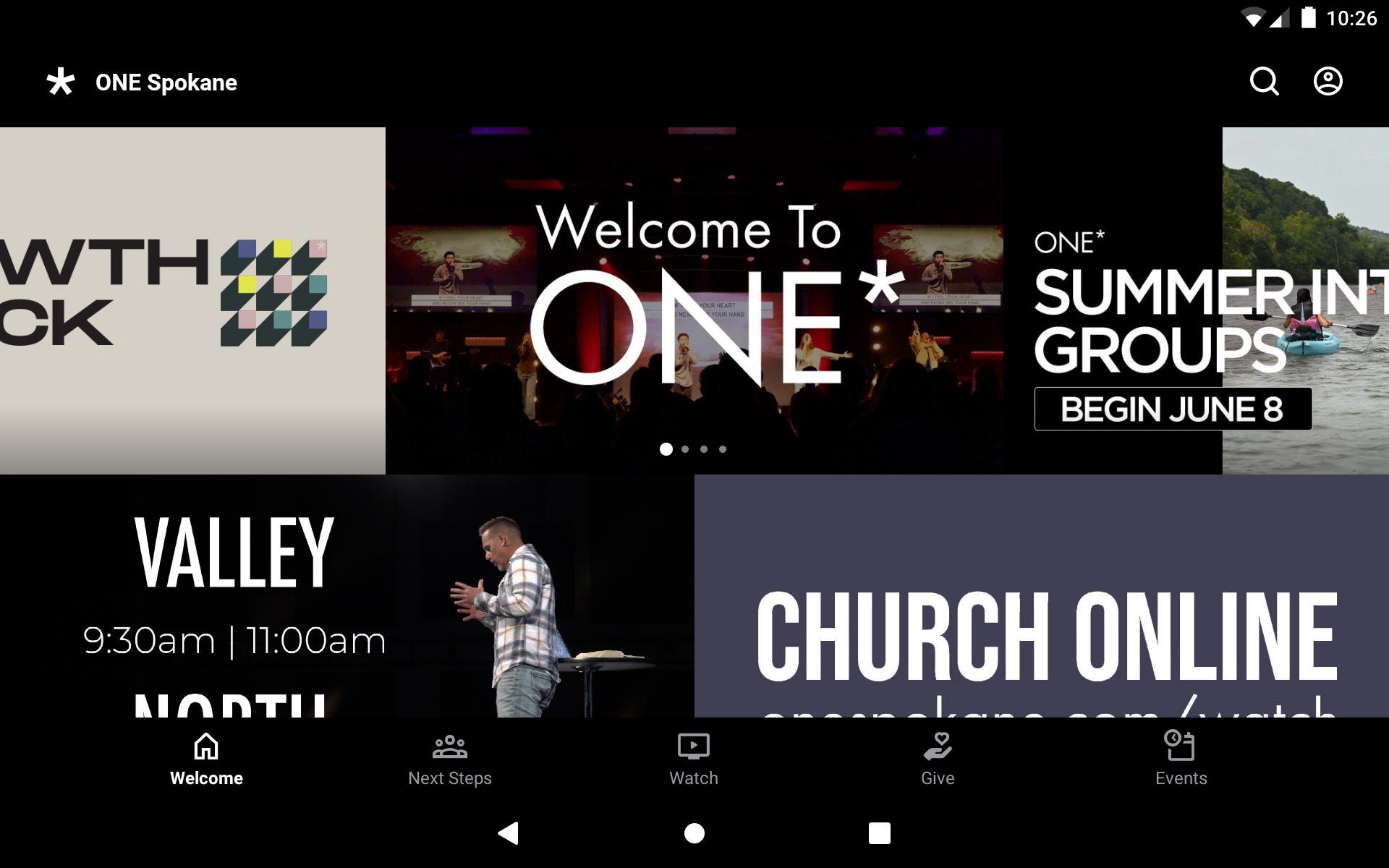
Task: Open the Church Online card
Action: pyautogui.click(x=1041, y=596)
